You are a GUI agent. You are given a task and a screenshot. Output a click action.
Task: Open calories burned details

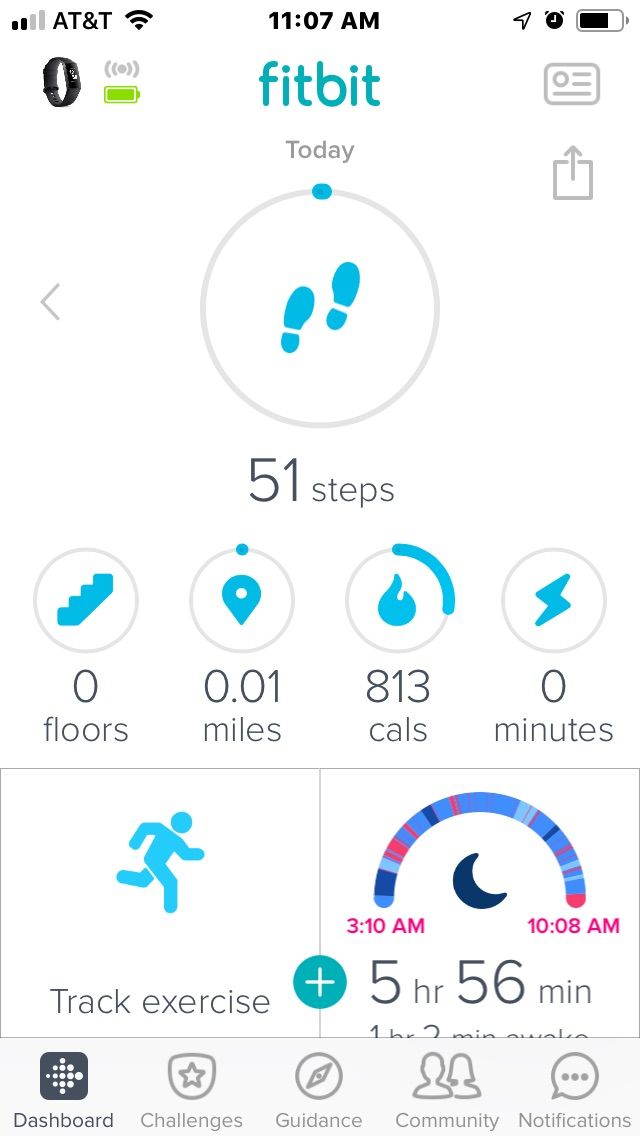point(398,600)
